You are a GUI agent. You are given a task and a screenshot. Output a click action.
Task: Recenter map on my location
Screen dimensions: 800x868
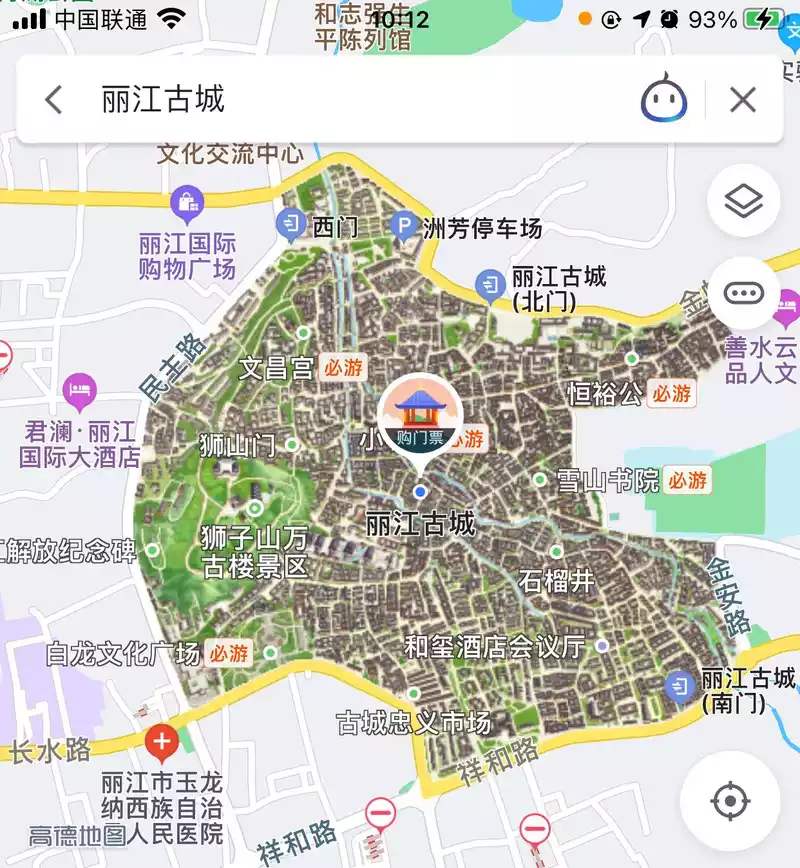tap(731, 800)
